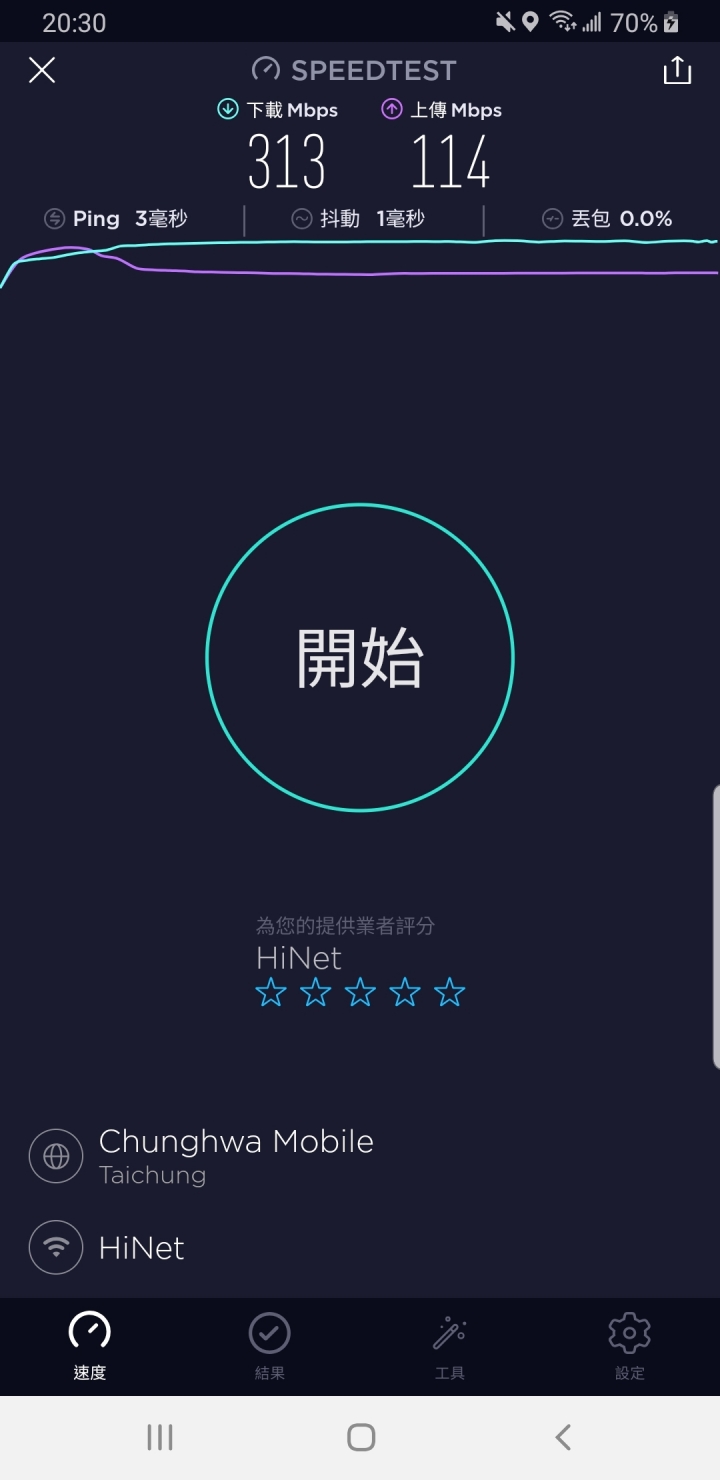This screenshot has height=1480, width=720.
Task: Open the 工具 tab
Action: click(450, 1347)
